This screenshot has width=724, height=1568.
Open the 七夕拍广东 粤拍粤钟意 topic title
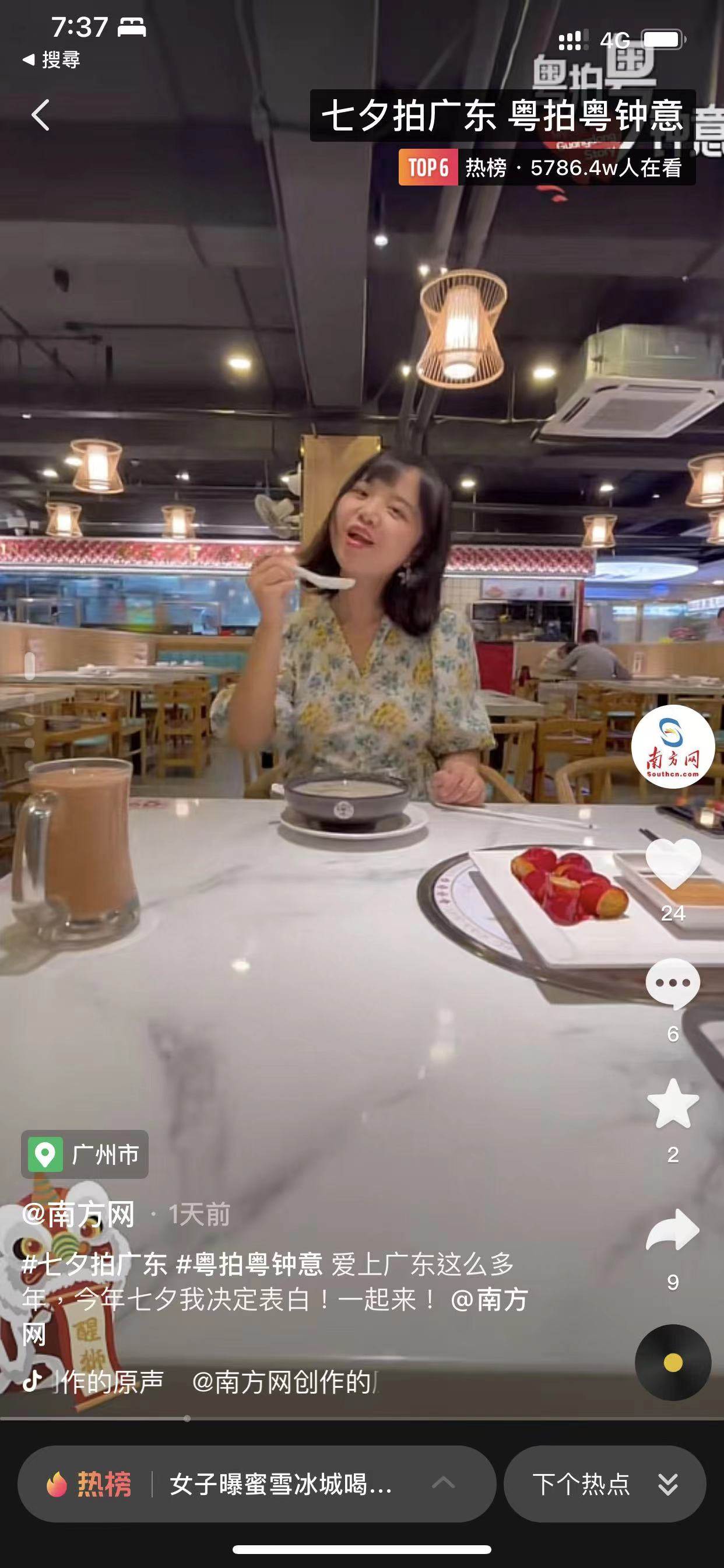tap(502, 116)
